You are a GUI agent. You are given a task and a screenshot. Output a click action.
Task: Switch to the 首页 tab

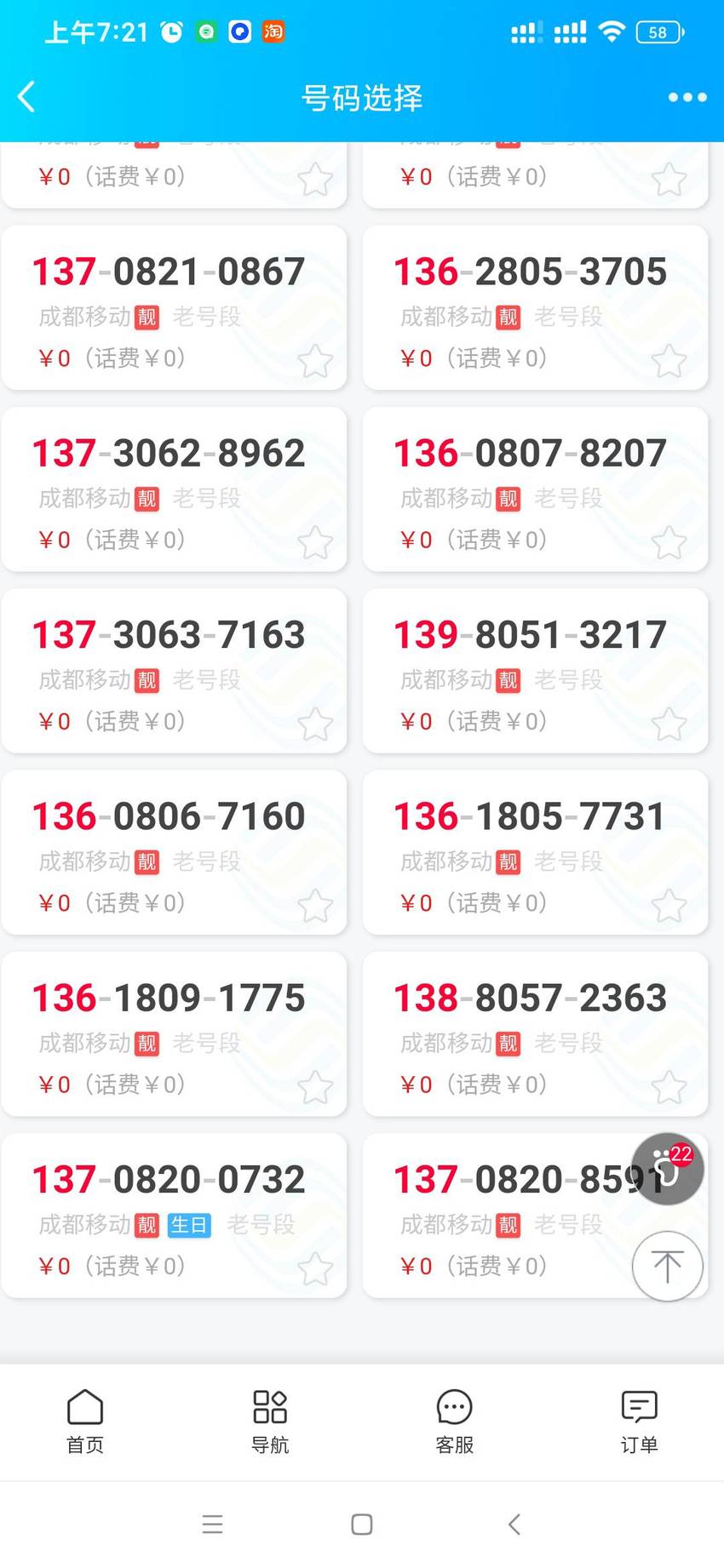pyautogui.click(x=85, y=1422)
